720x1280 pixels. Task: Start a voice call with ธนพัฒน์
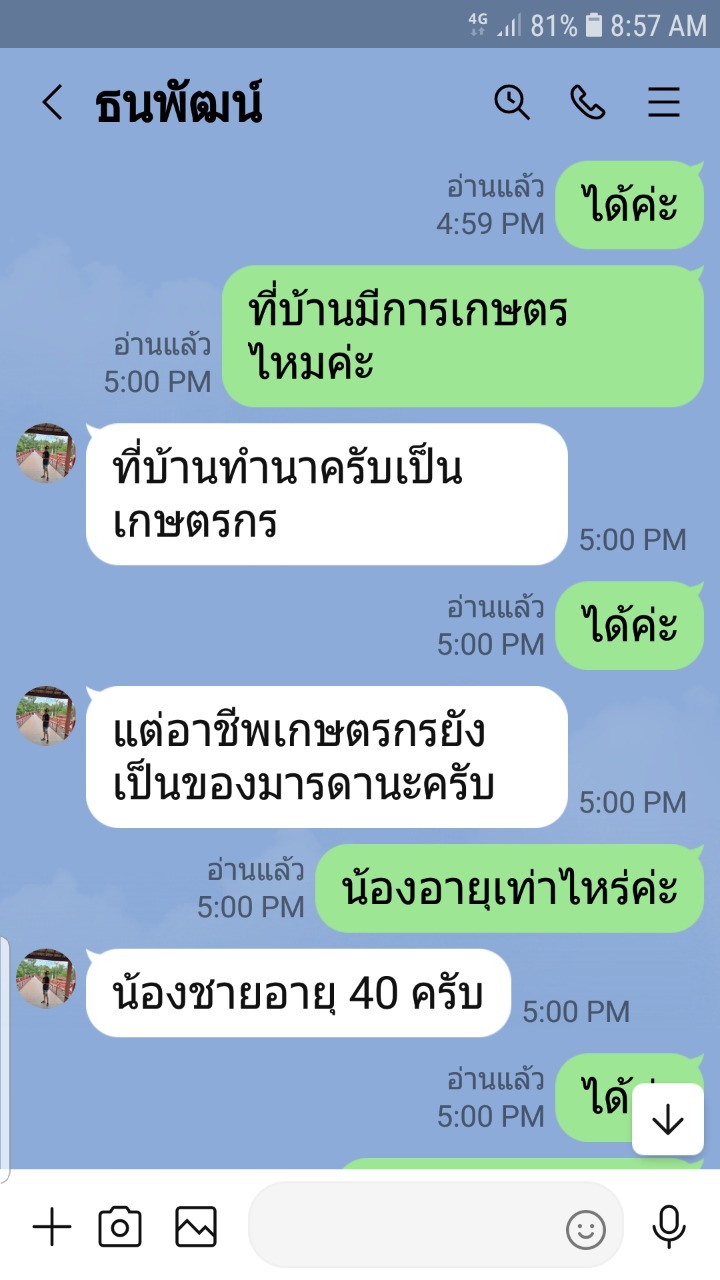588,102
